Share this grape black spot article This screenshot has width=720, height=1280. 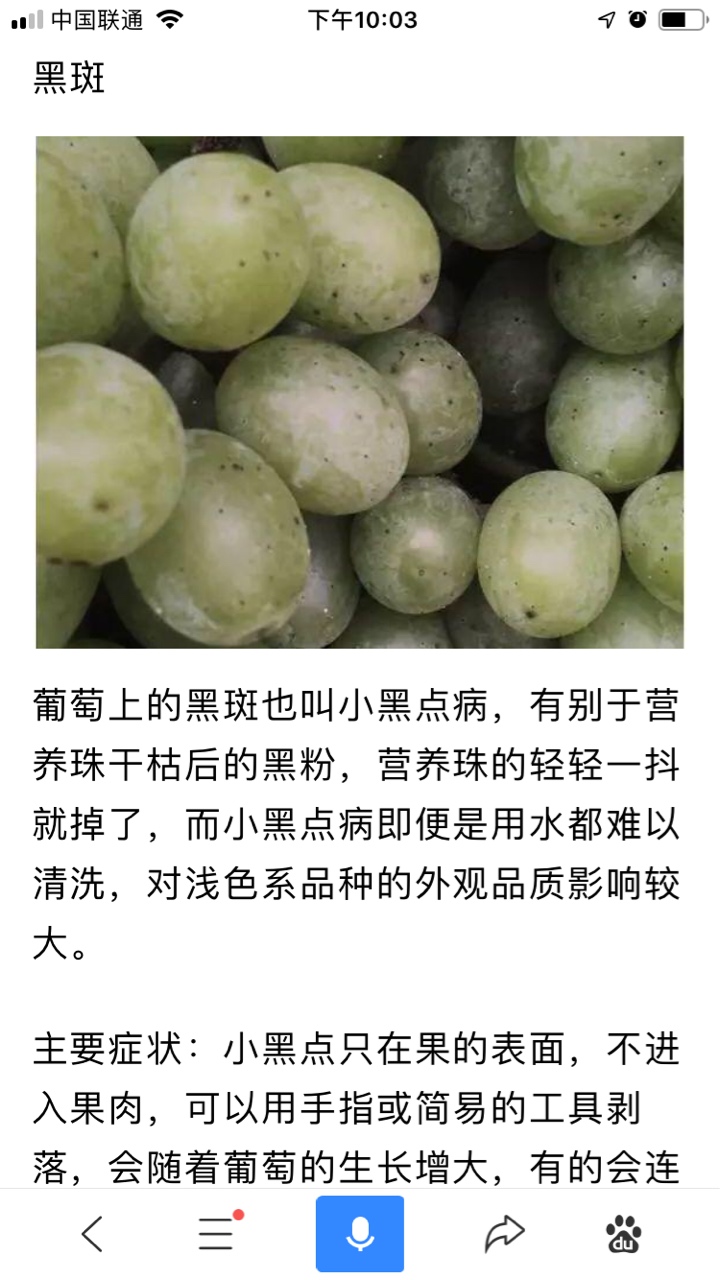point(504,1234)
